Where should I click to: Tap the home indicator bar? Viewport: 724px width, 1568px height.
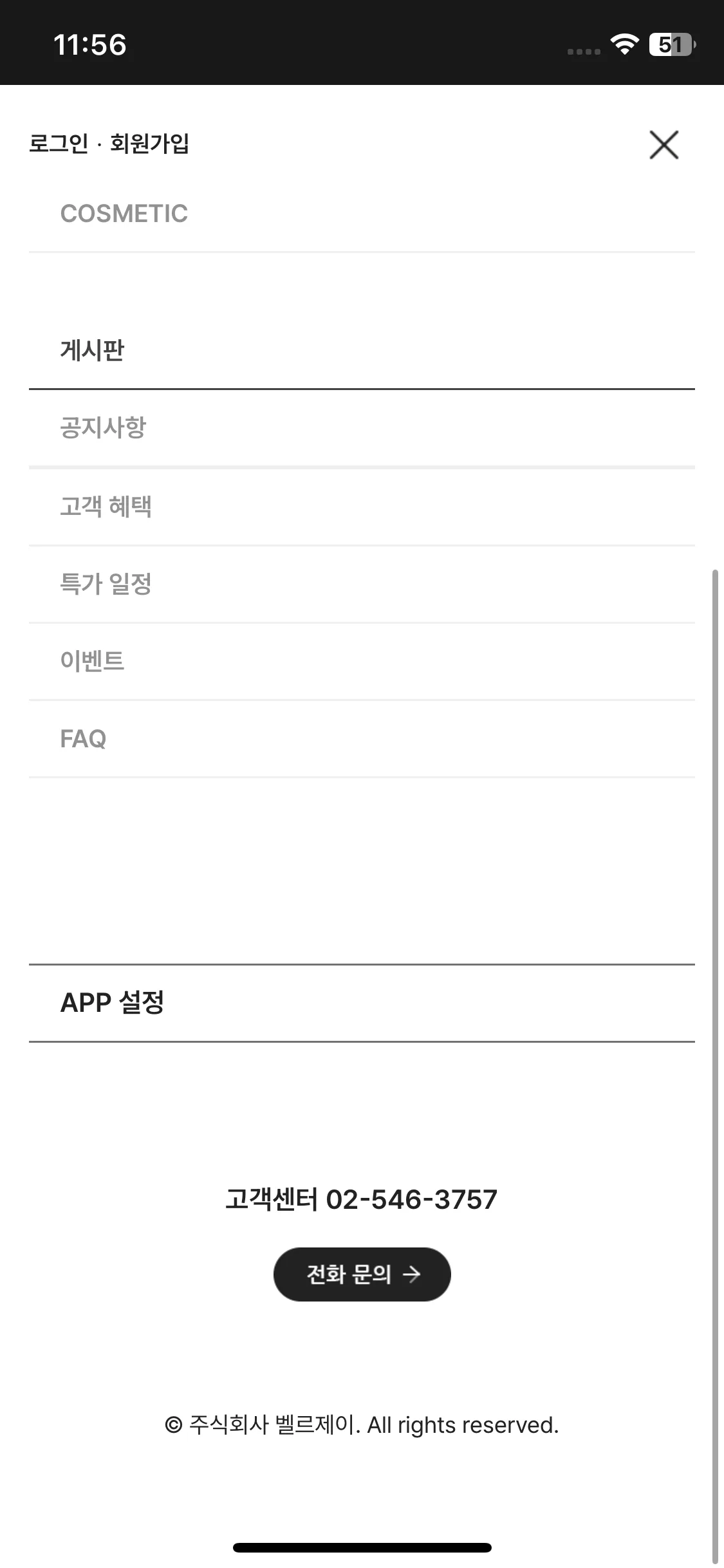point(362,1547)
